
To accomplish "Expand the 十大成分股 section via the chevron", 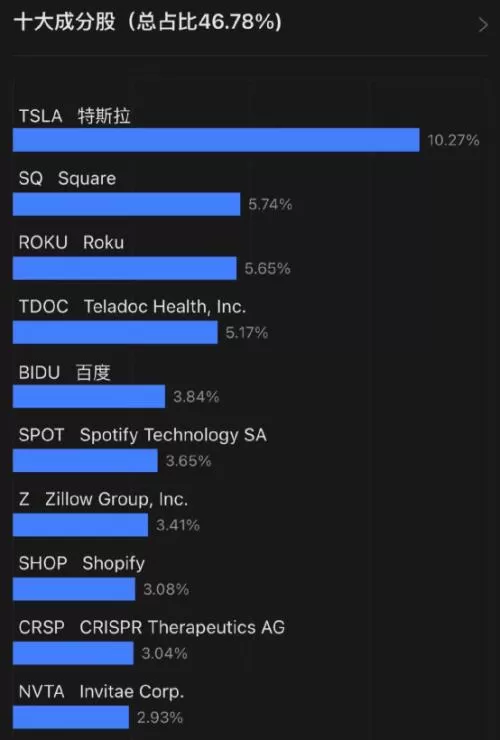I will point(483,25).
